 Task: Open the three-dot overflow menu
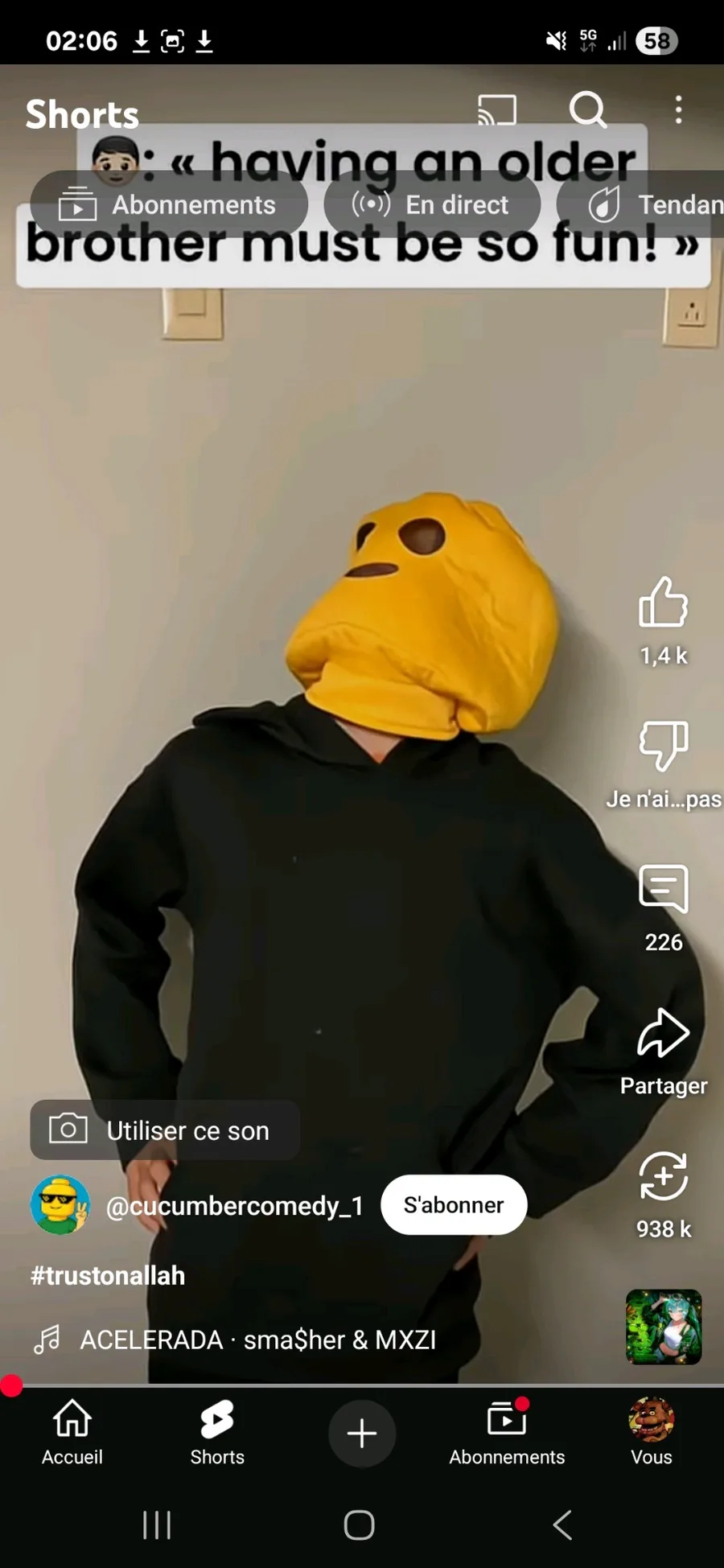(678, 109)
